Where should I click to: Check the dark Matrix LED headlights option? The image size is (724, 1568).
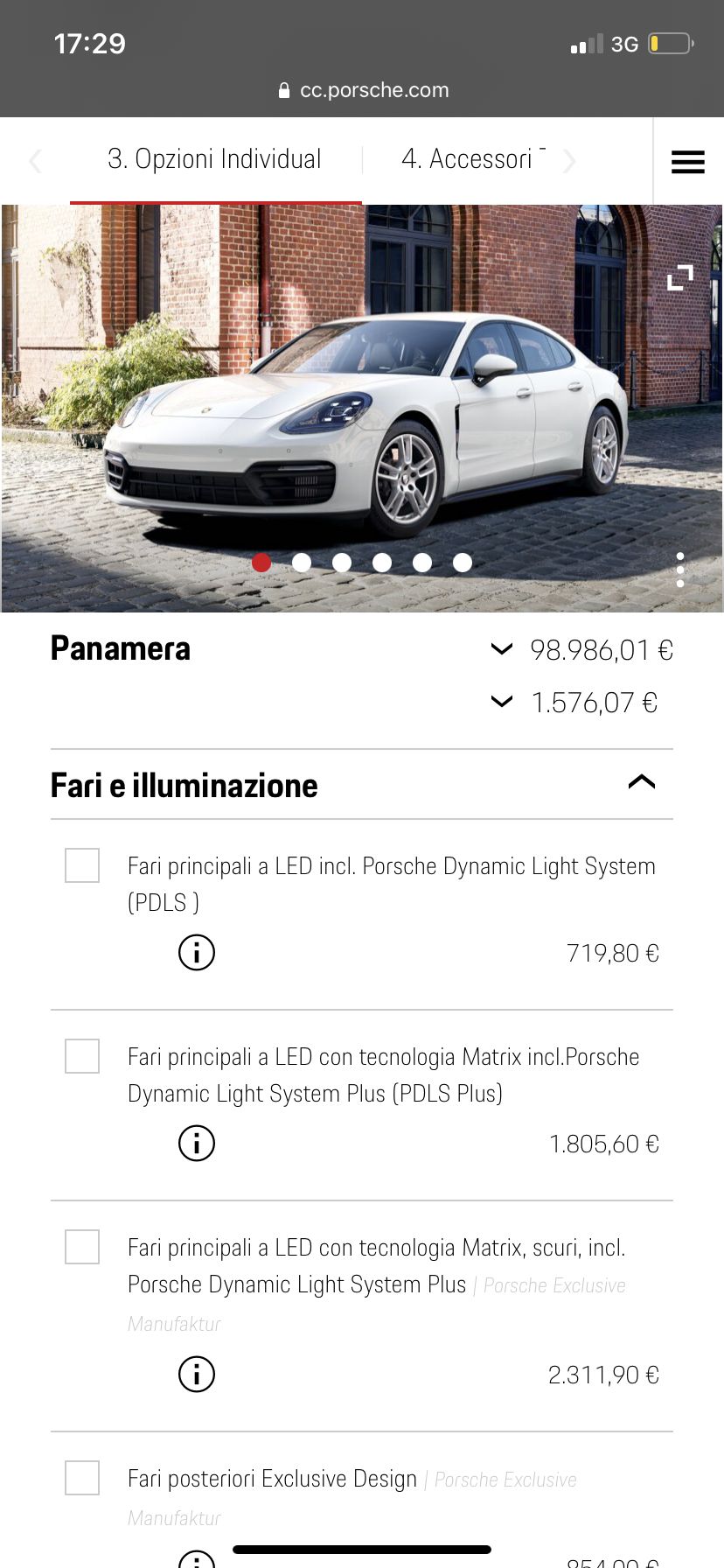82,1247
